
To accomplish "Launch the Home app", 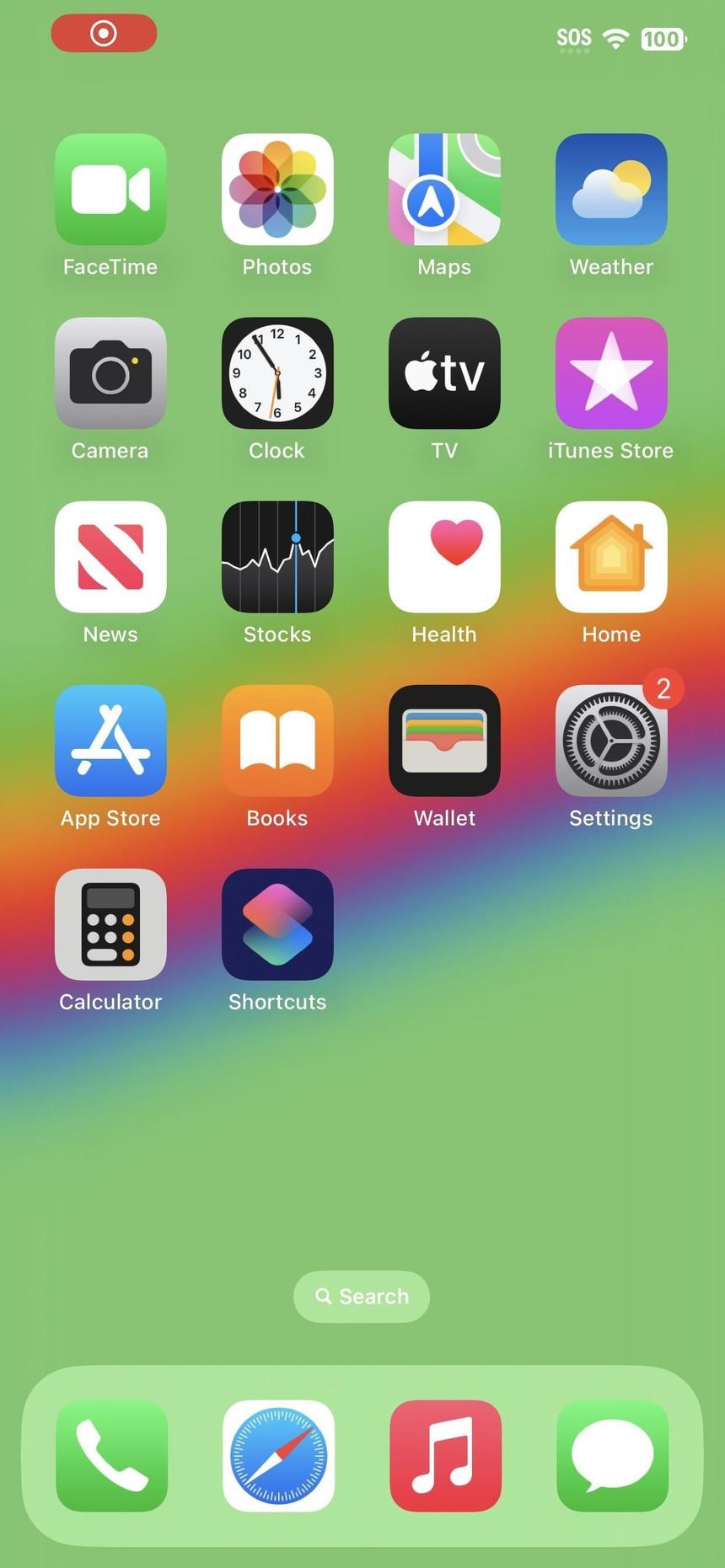I will coord(610,556).
